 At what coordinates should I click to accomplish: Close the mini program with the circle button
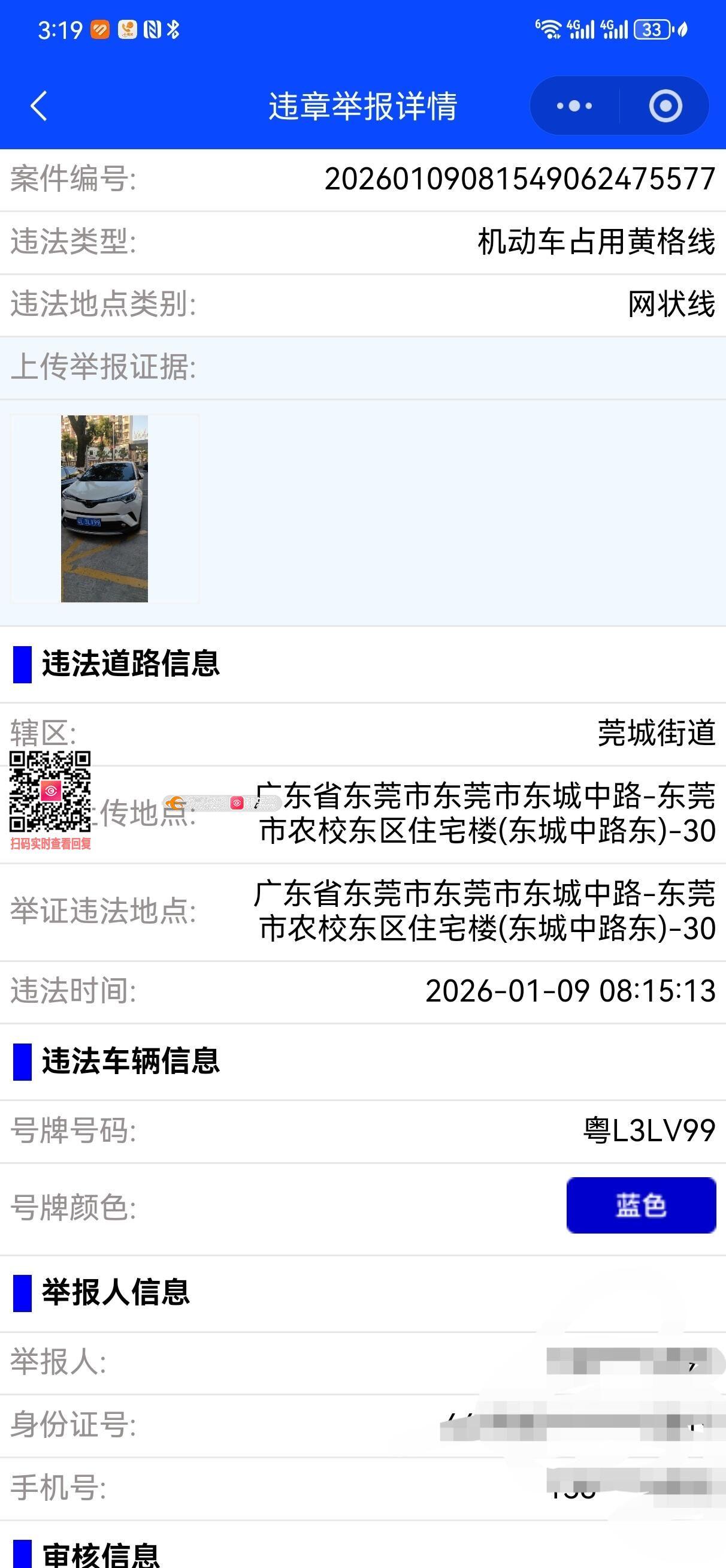coord(665,106)
